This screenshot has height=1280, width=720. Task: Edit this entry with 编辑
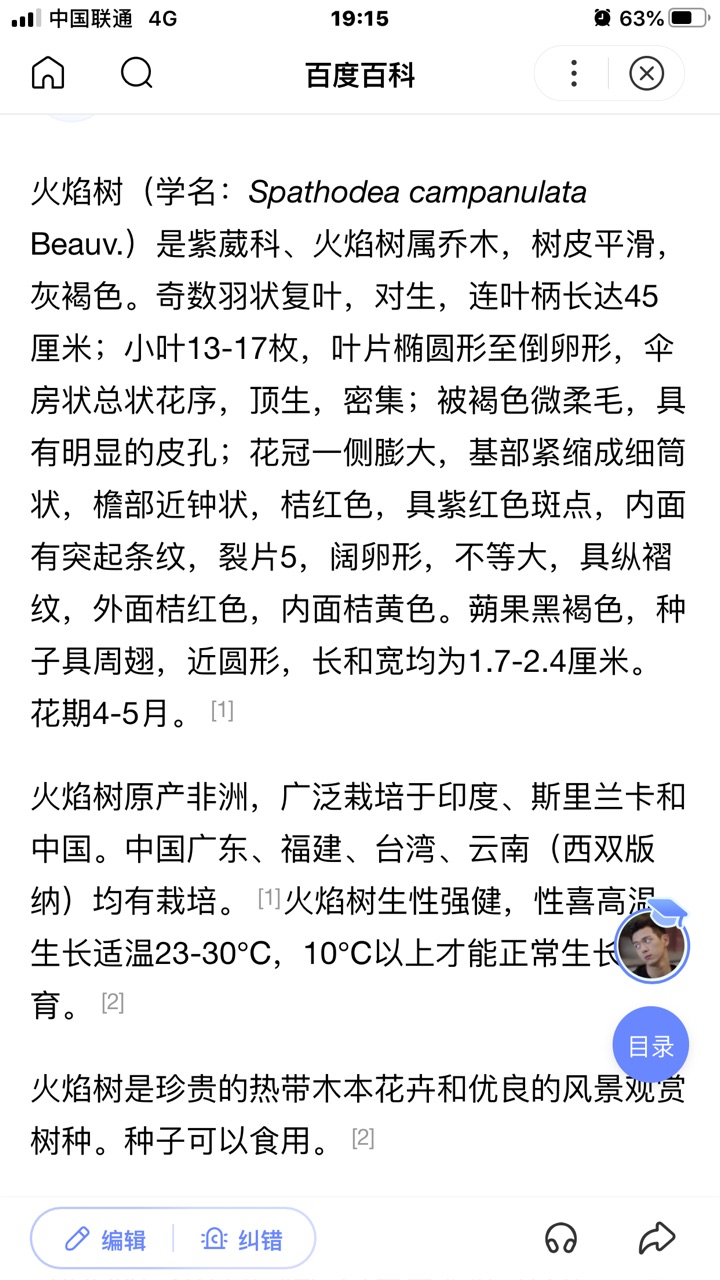(105, 1240)
